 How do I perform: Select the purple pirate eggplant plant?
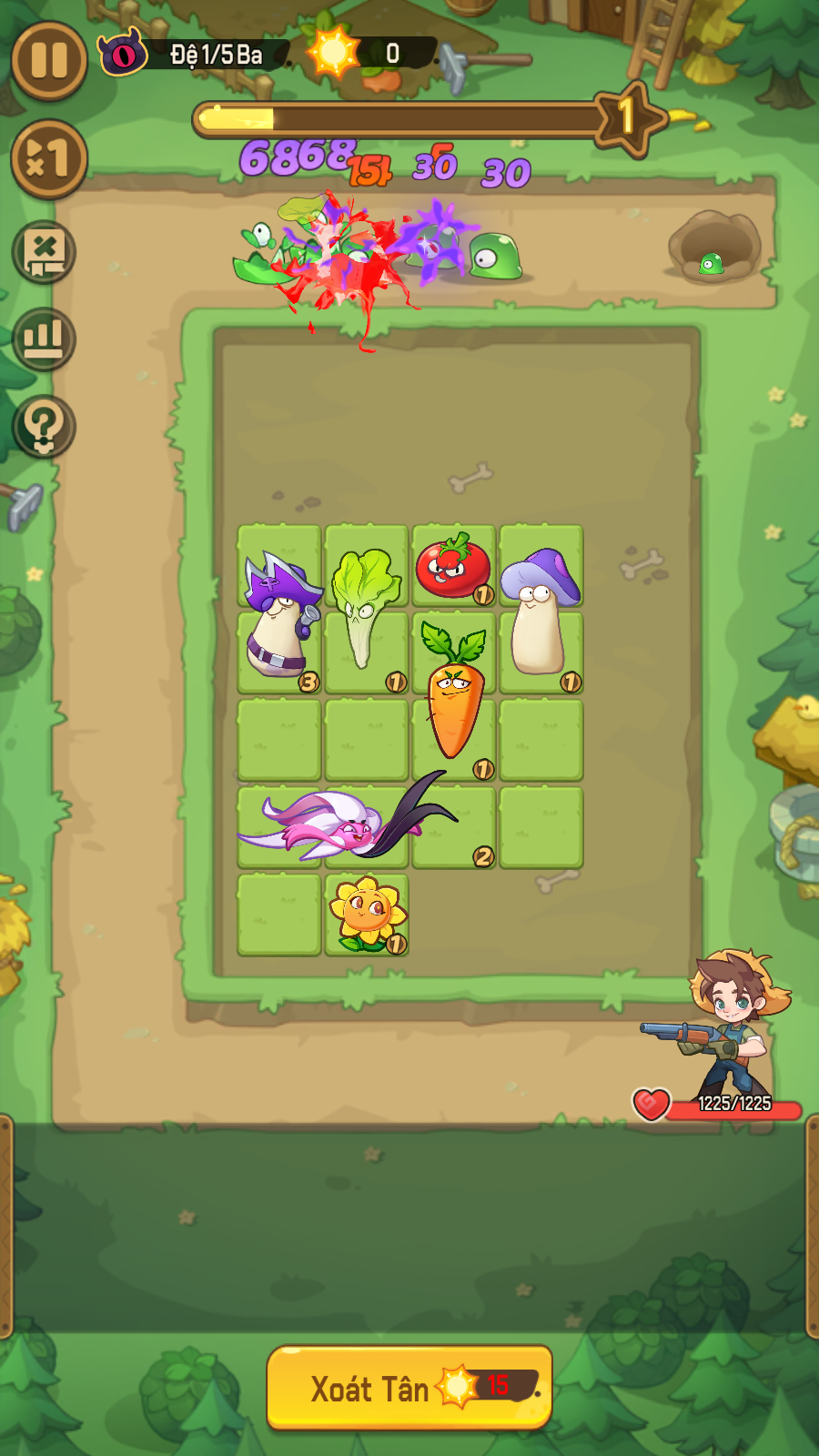[x=280, y=614]
